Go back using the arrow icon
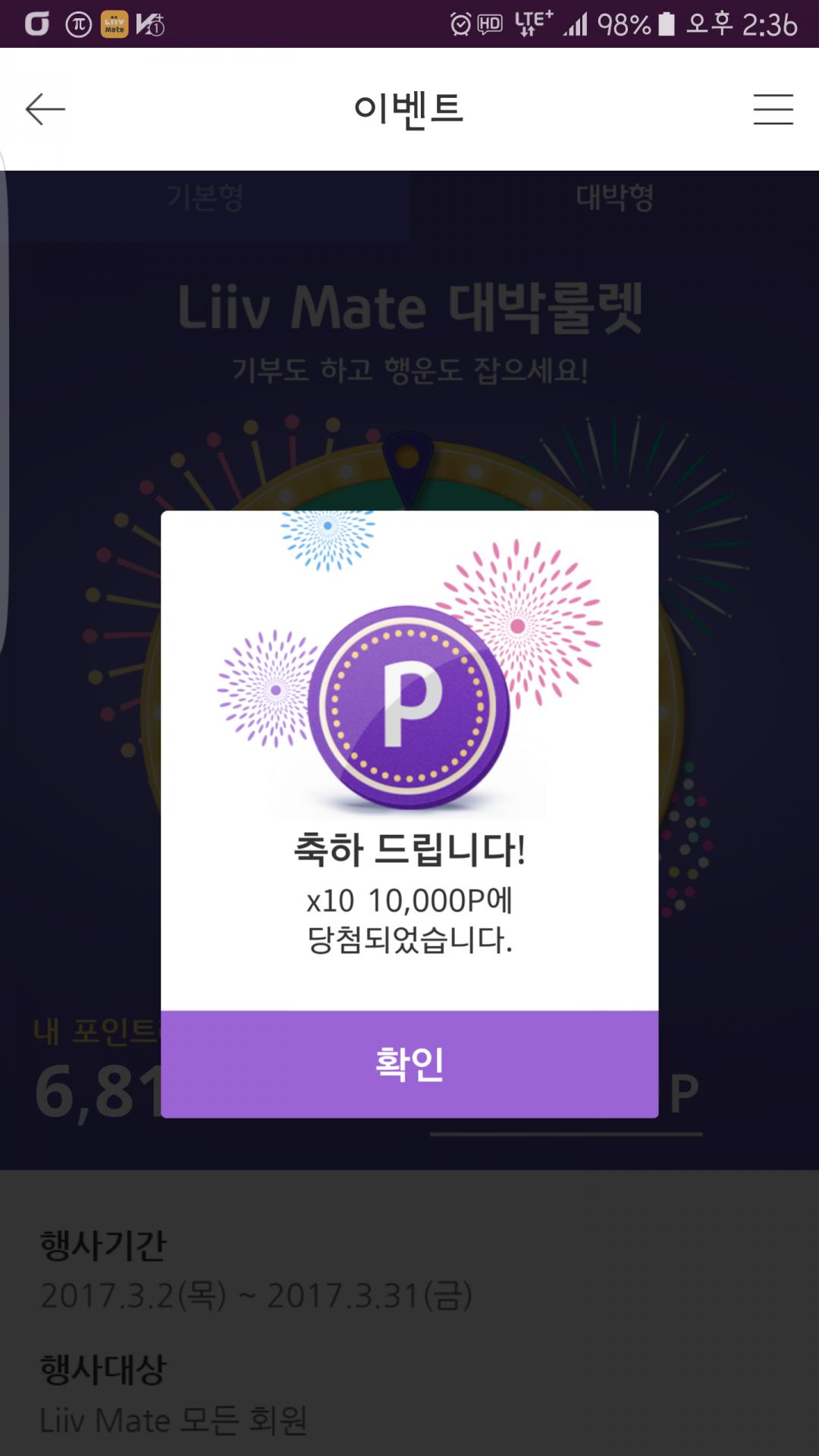 (45, 109)
